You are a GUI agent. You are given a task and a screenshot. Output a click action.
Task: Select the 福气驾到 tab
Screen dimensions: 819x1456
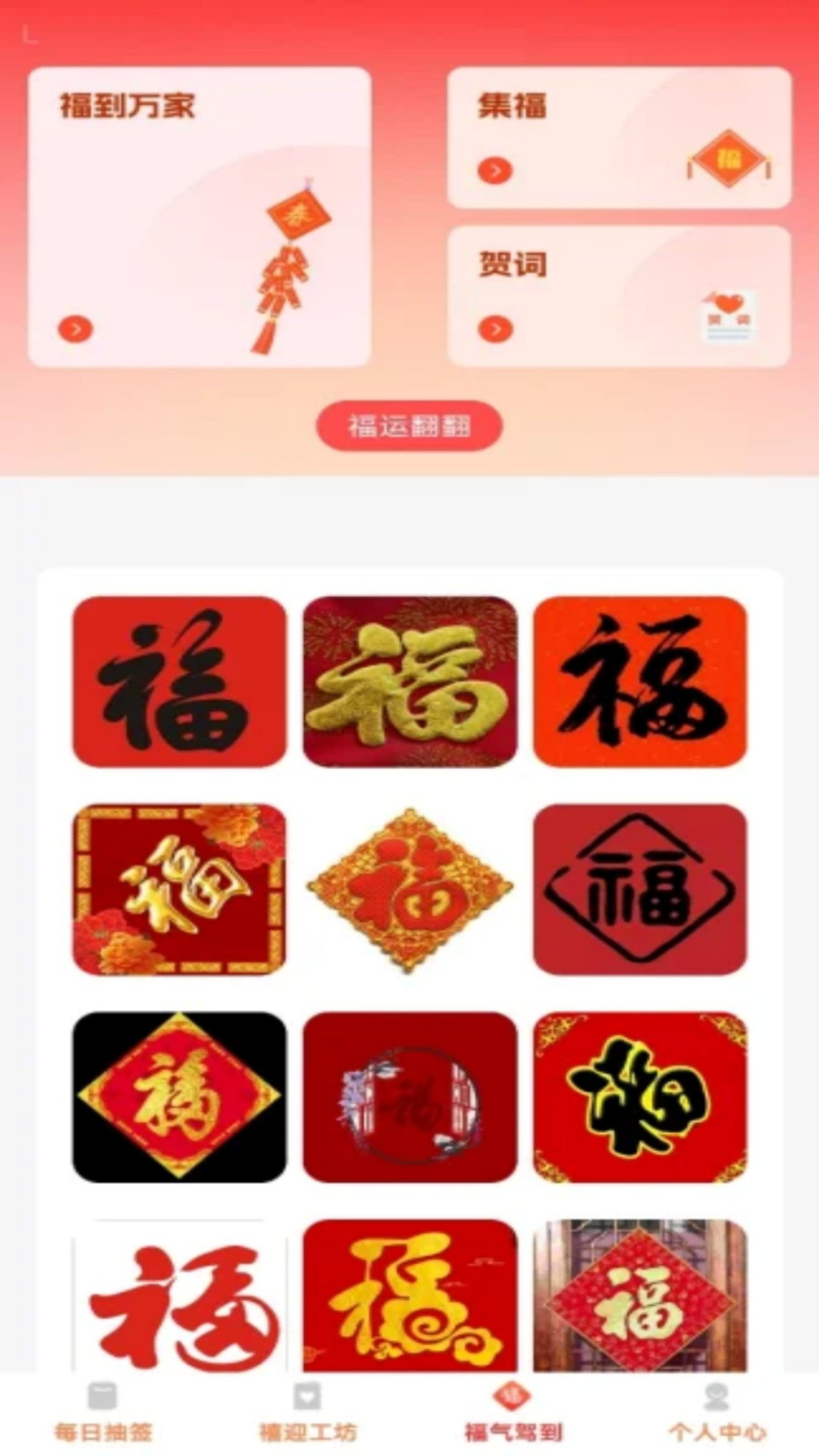(x=512, y=1413)
